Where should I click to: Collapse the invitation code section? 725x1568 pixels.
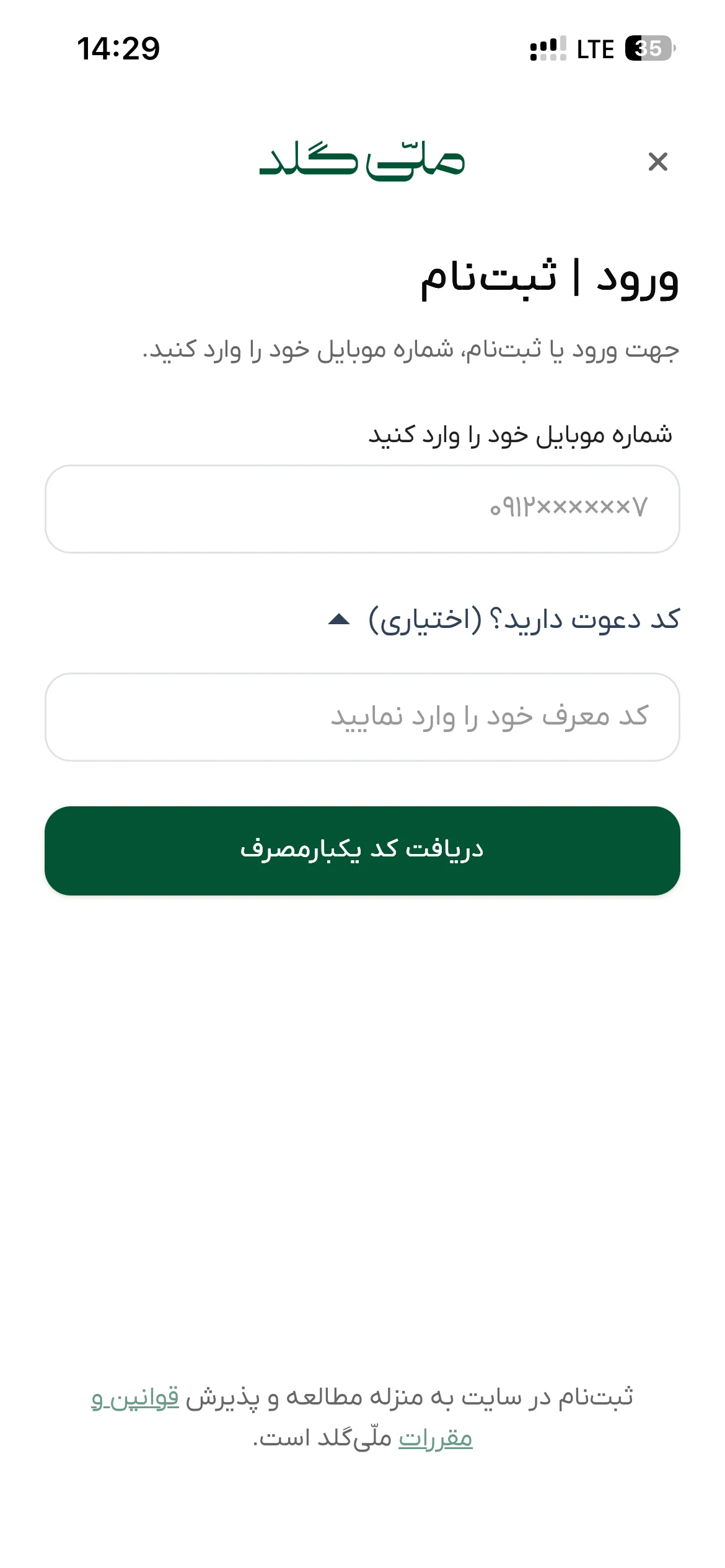[x=504, y=619]
